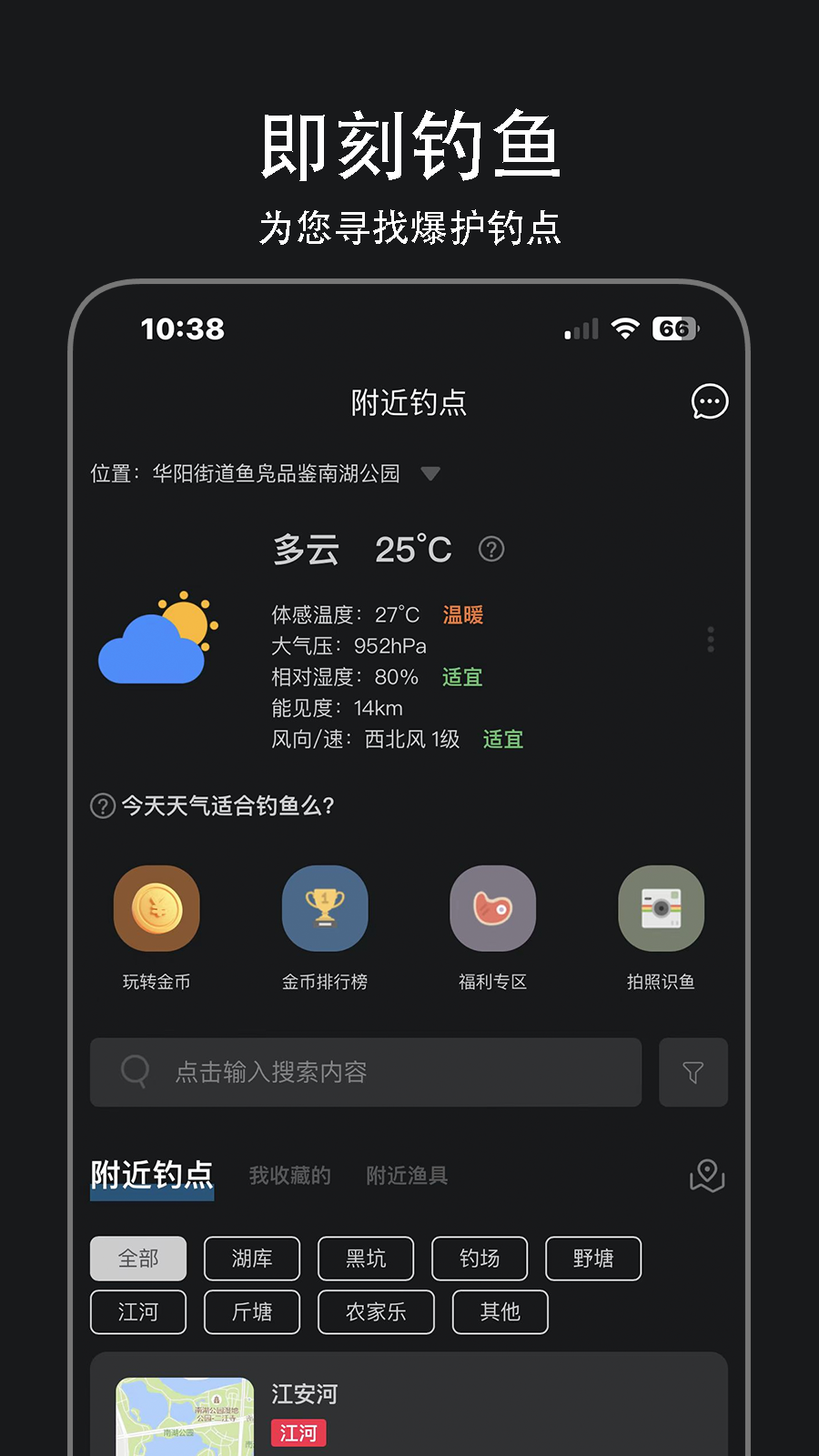Open the 金币排行榜 trophy icon
This screenshot has height=1456, width=819.
pyautogui.click(x=325, y=907)
